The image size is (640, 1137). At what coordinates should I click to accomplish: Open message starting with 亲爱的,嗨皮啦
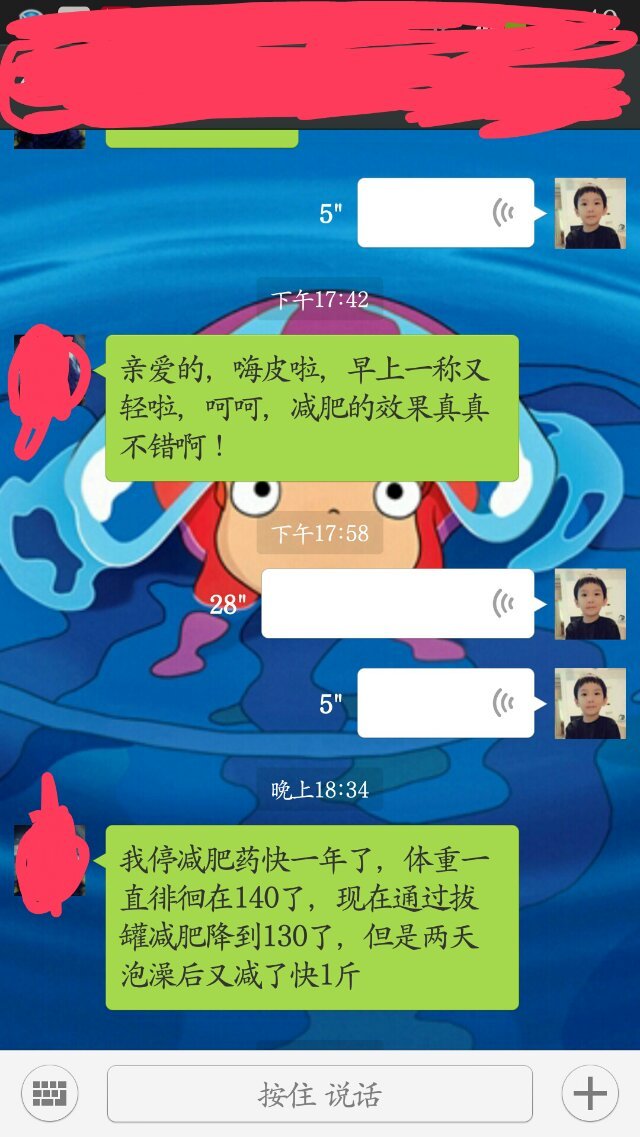tap(311, 408)
